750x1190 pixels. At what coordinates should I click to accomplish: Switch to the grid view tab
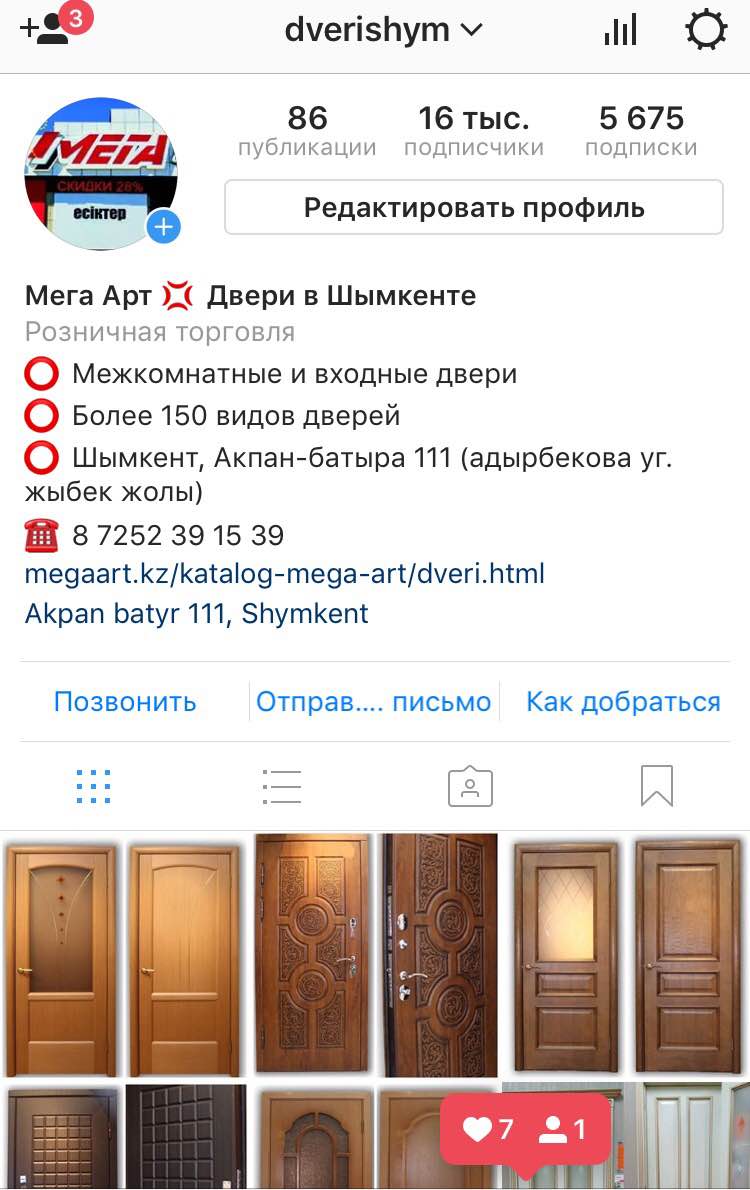pos(93,786)
